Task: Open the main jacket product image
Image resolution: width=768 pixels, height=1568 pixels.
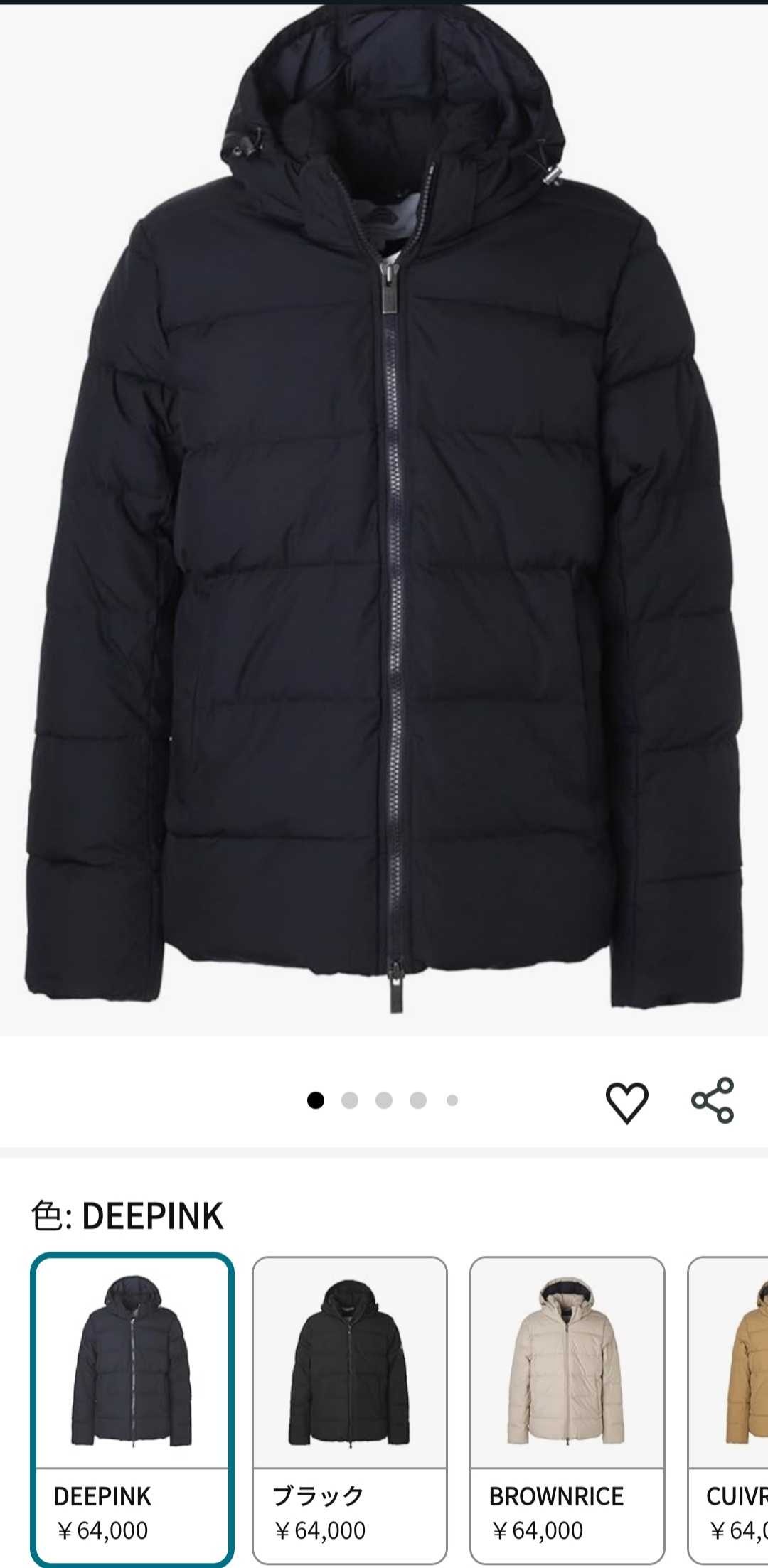Action: (x=384, y=519)
